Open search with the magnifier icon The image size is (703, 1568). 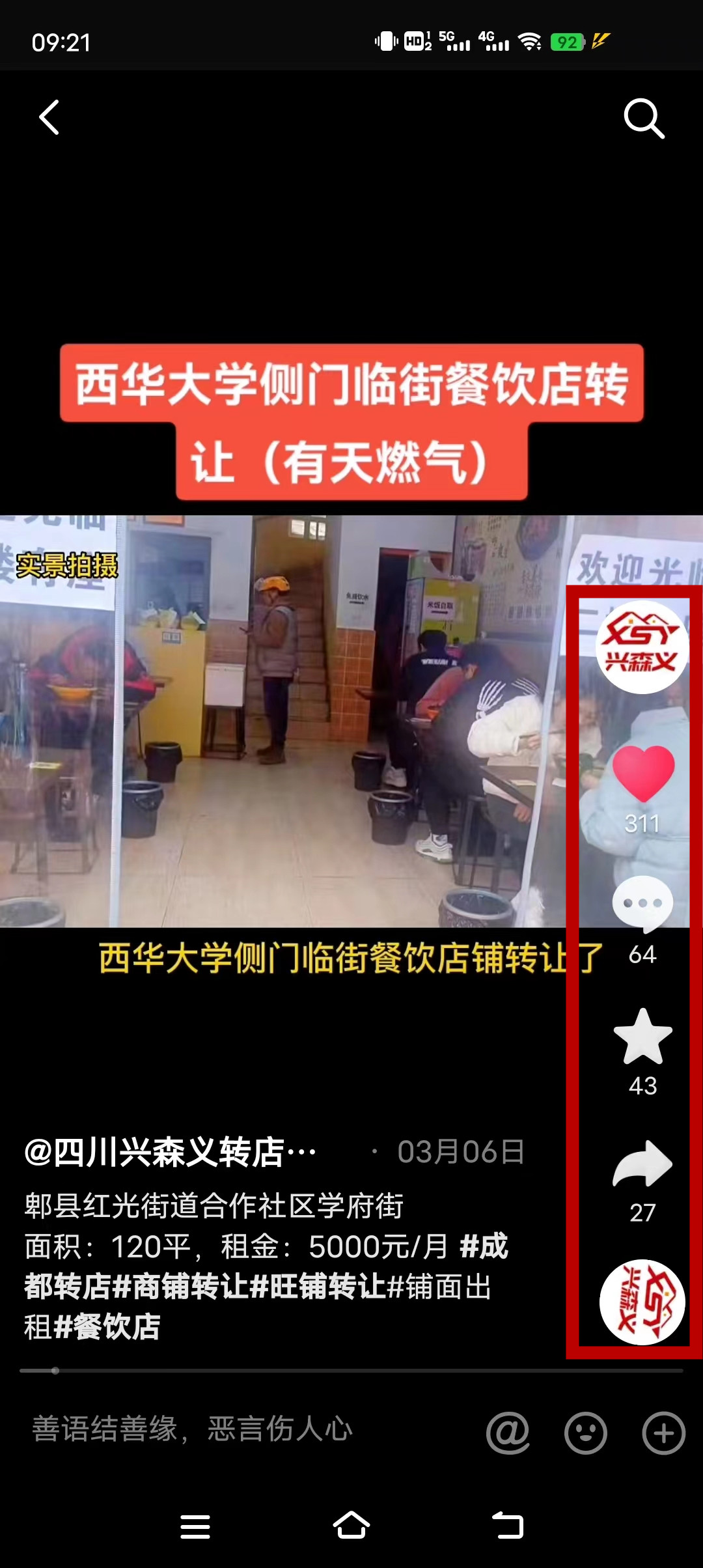(x=643, y=119)
